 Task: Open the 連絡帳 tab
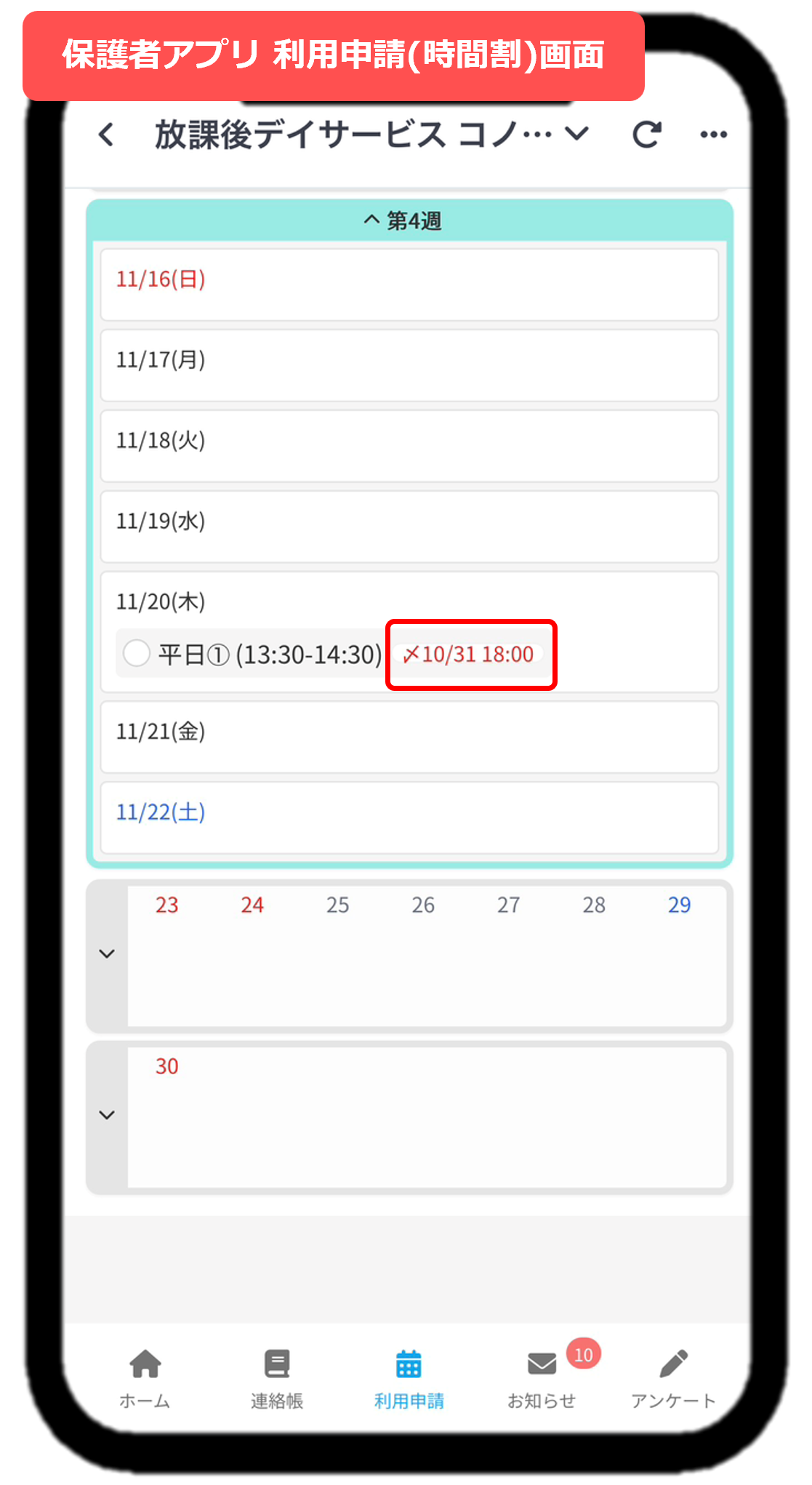[x=277, y=1378]
